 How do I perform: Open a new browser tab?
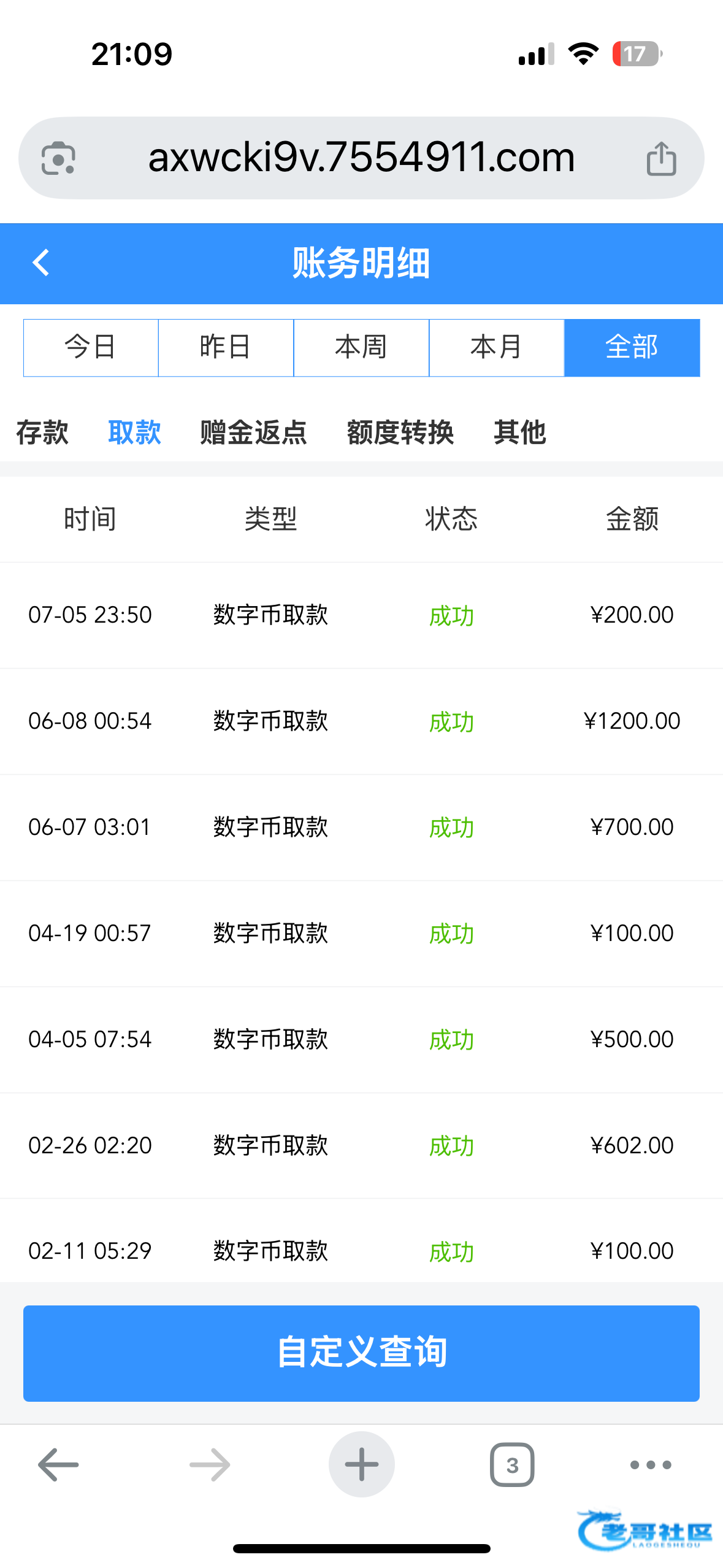click(x=361, y=1465)
